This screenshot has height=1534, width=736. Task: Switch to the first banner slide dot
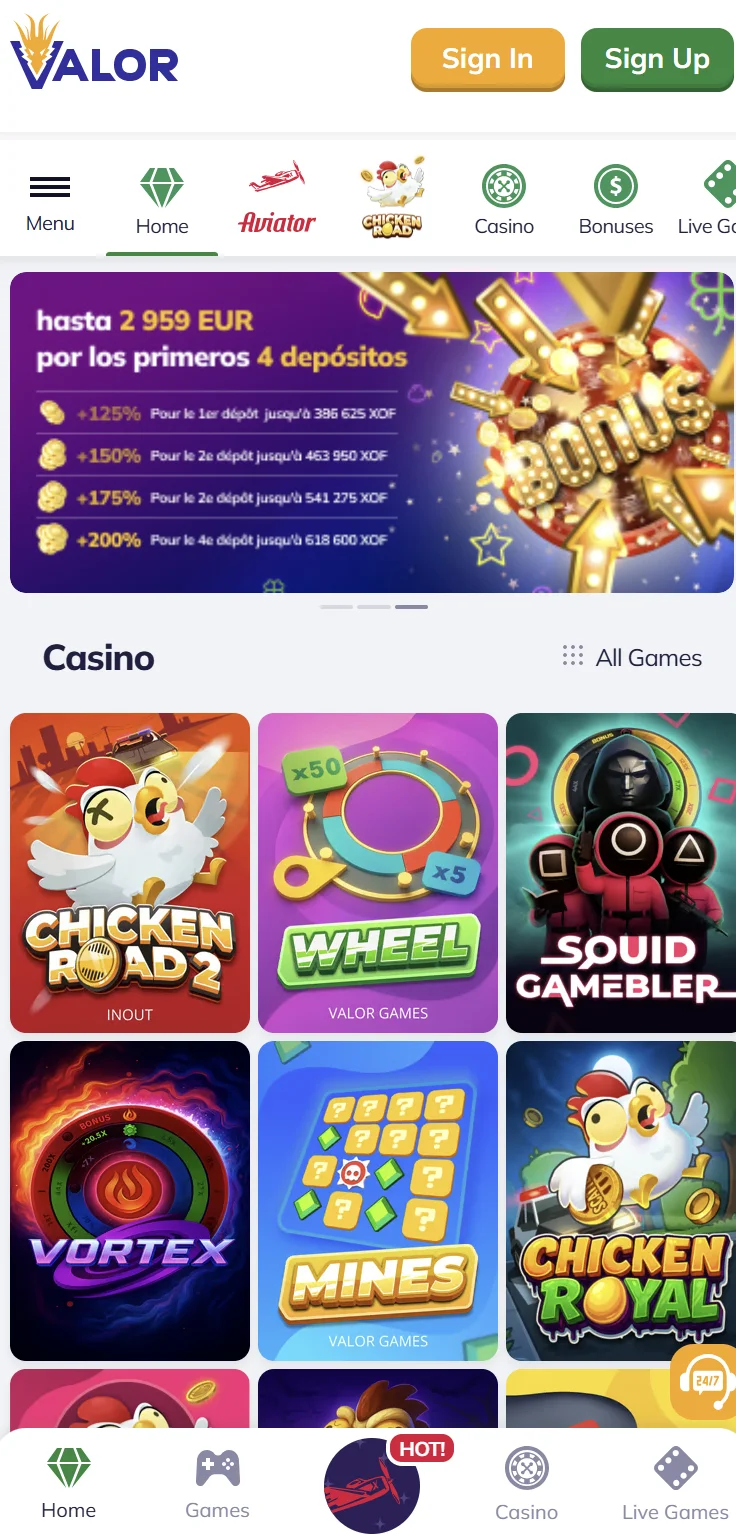pos(335,606)
